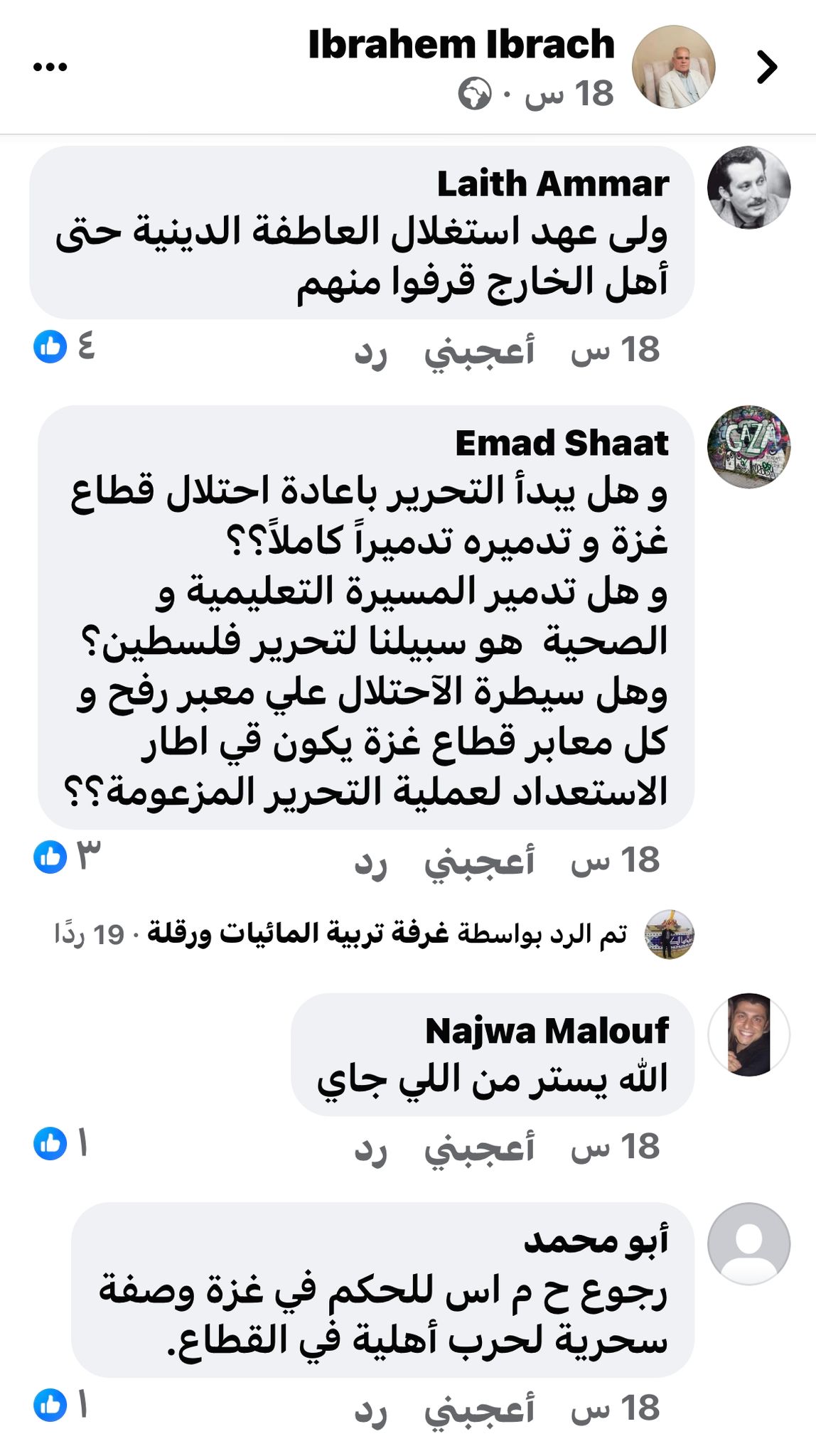
Task: Go back using the header arrow
Action: (767, 68)
